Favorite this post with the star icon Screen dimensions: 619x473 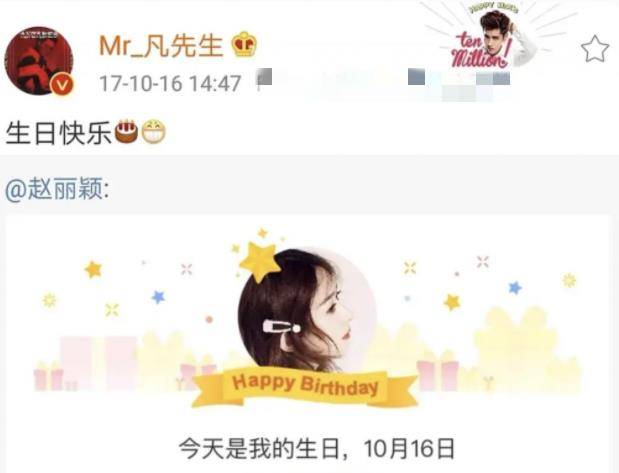coord(595,48)
